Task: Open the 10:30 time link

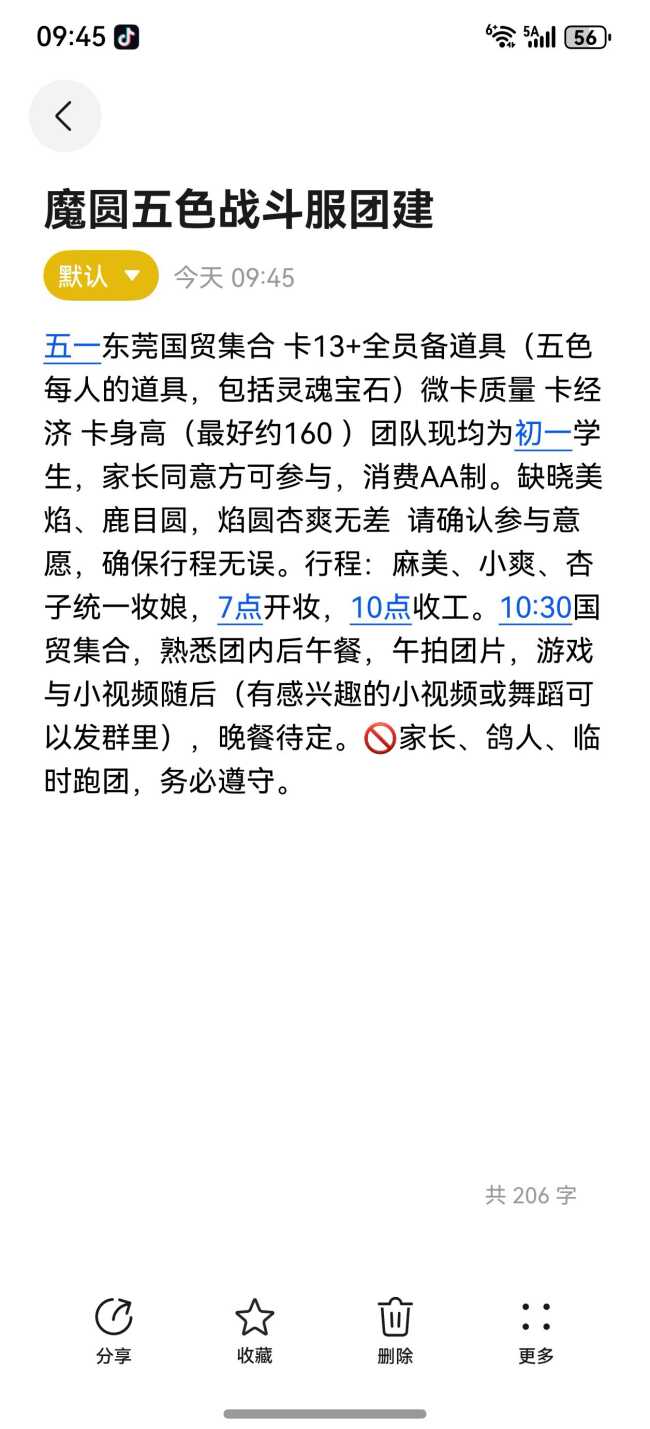Action: pyautogui.click(x=535, y=607)
